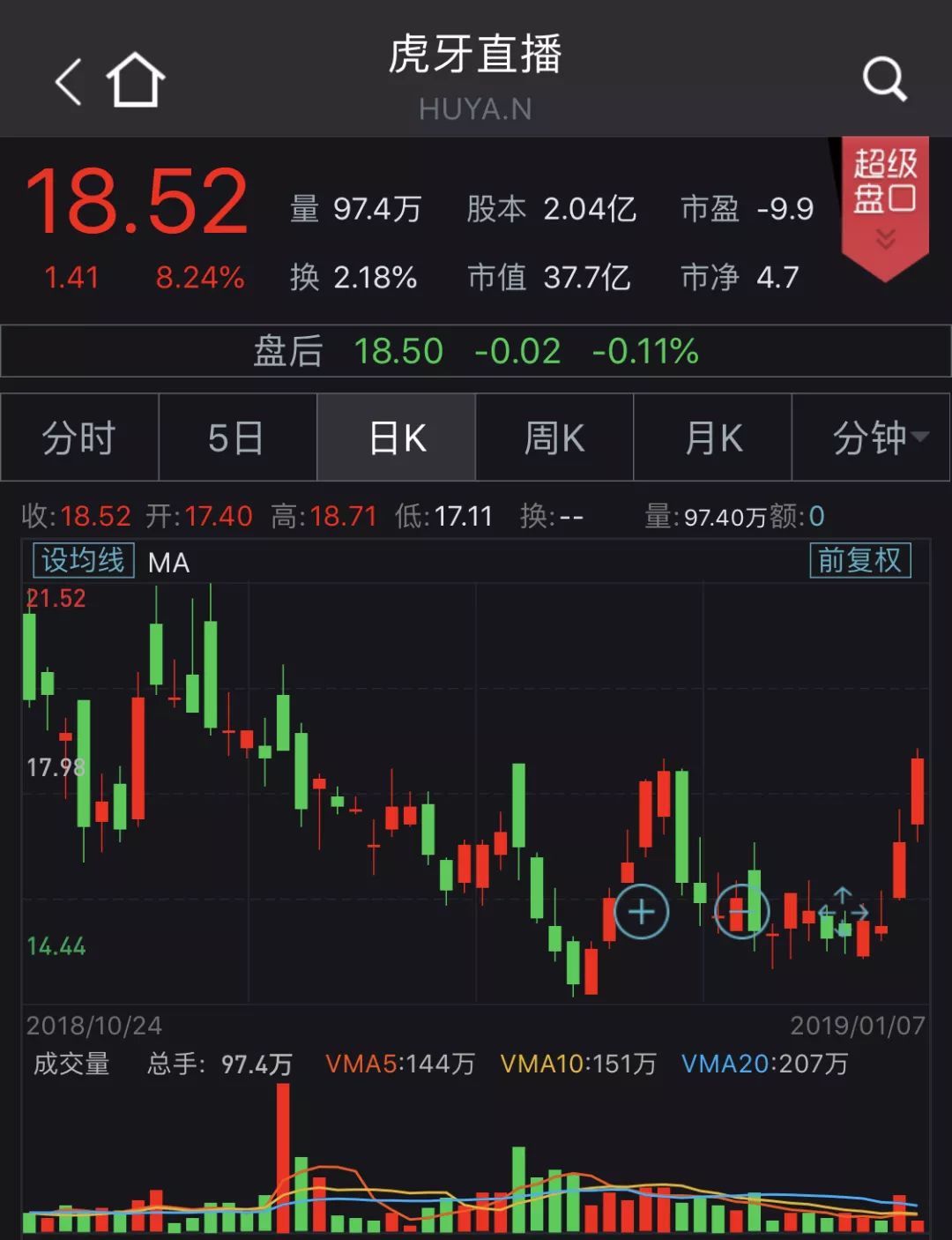The width and height of the screenshot is (952, 1240).
Task: Go back using the arrow icon
Action: point(69,82)
